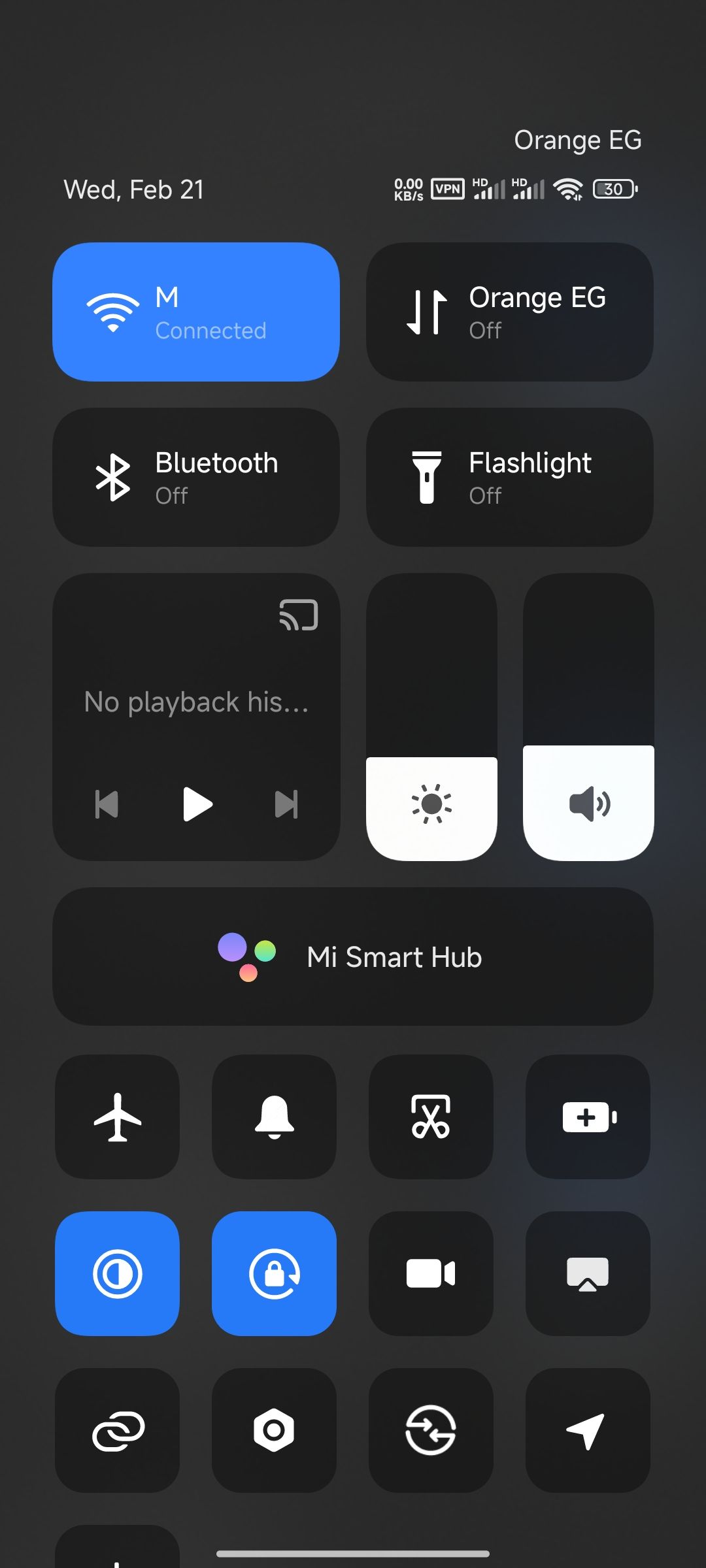Turn on Bluetooth

tap(195, 477)
